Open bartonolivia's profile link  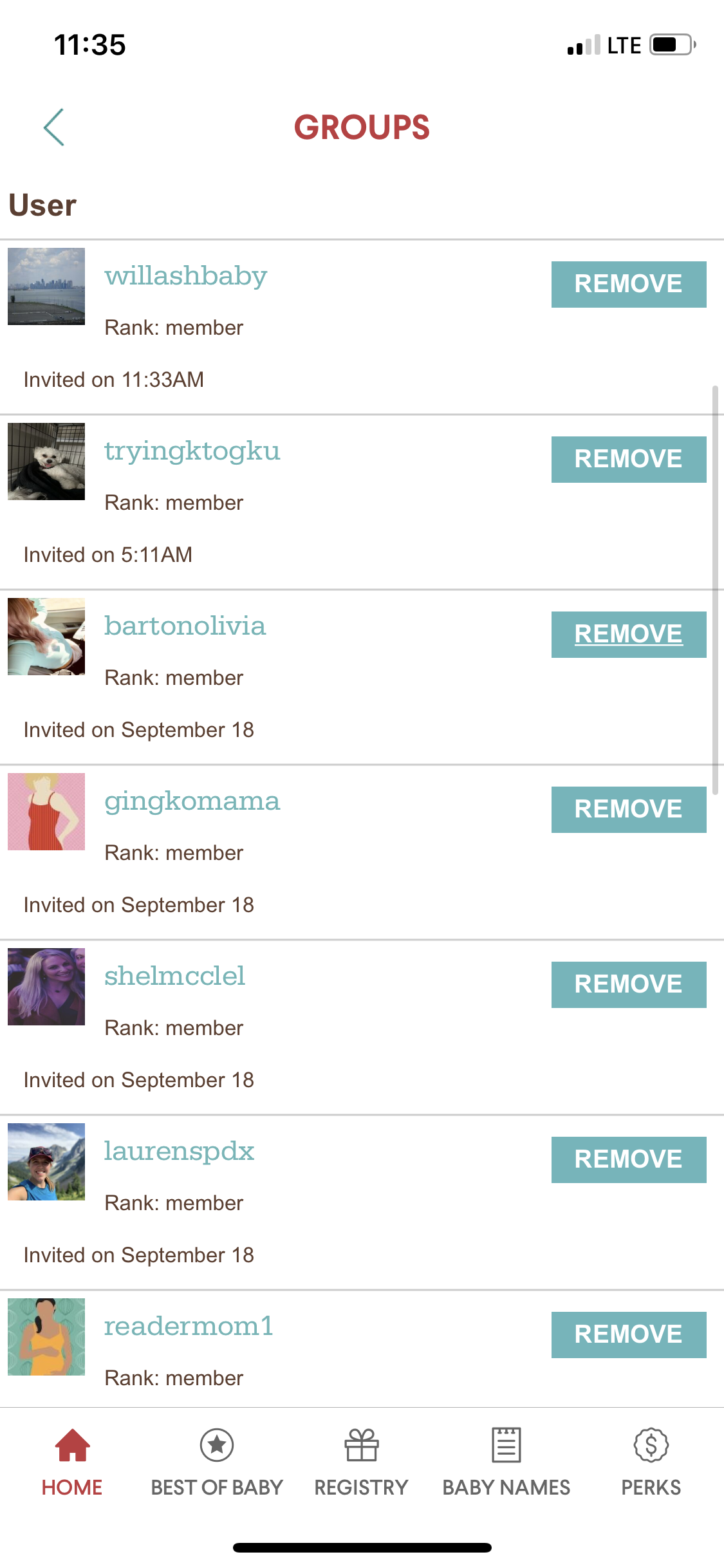pyautogui.click(x=185, y=626)
